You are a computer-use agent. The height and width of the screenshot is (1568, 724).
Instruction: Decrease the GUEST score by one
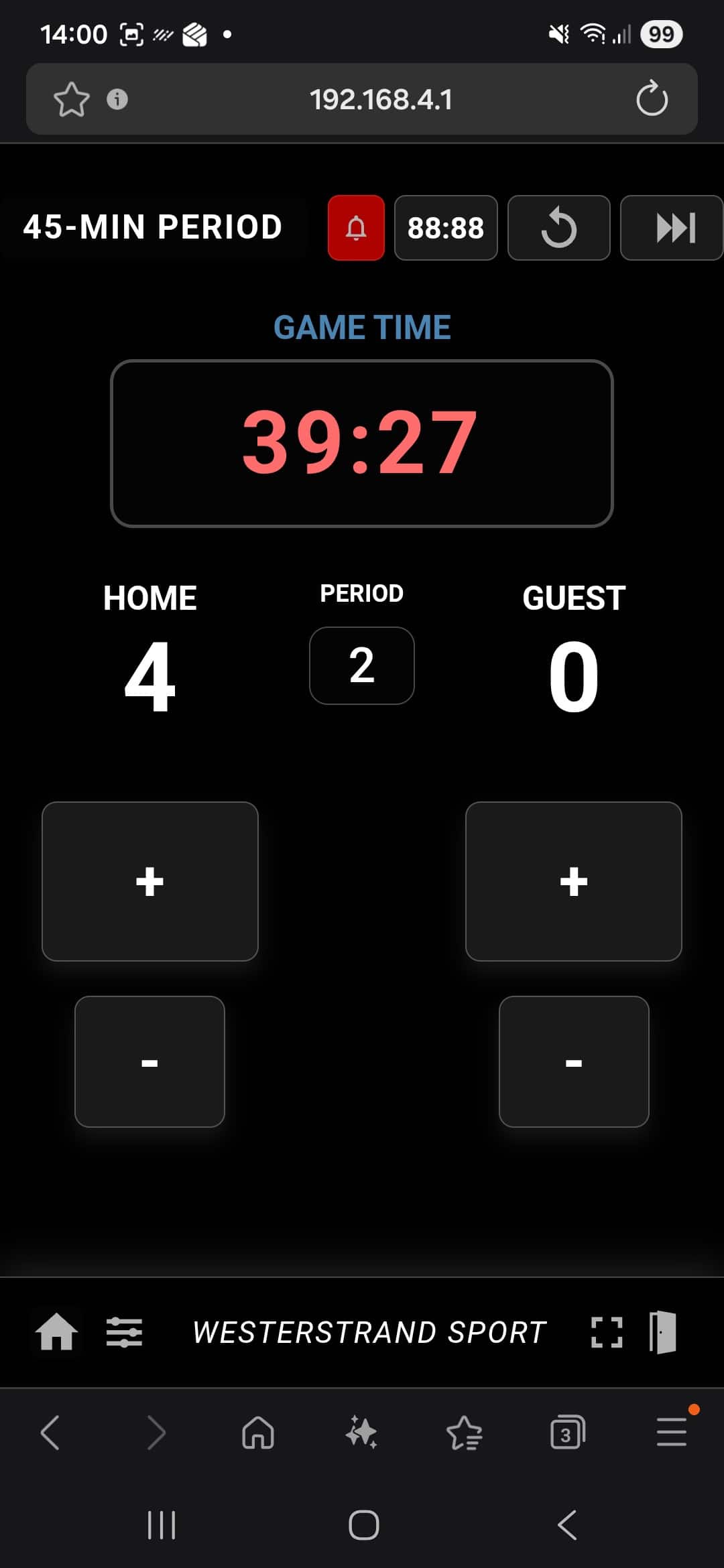573,1061
